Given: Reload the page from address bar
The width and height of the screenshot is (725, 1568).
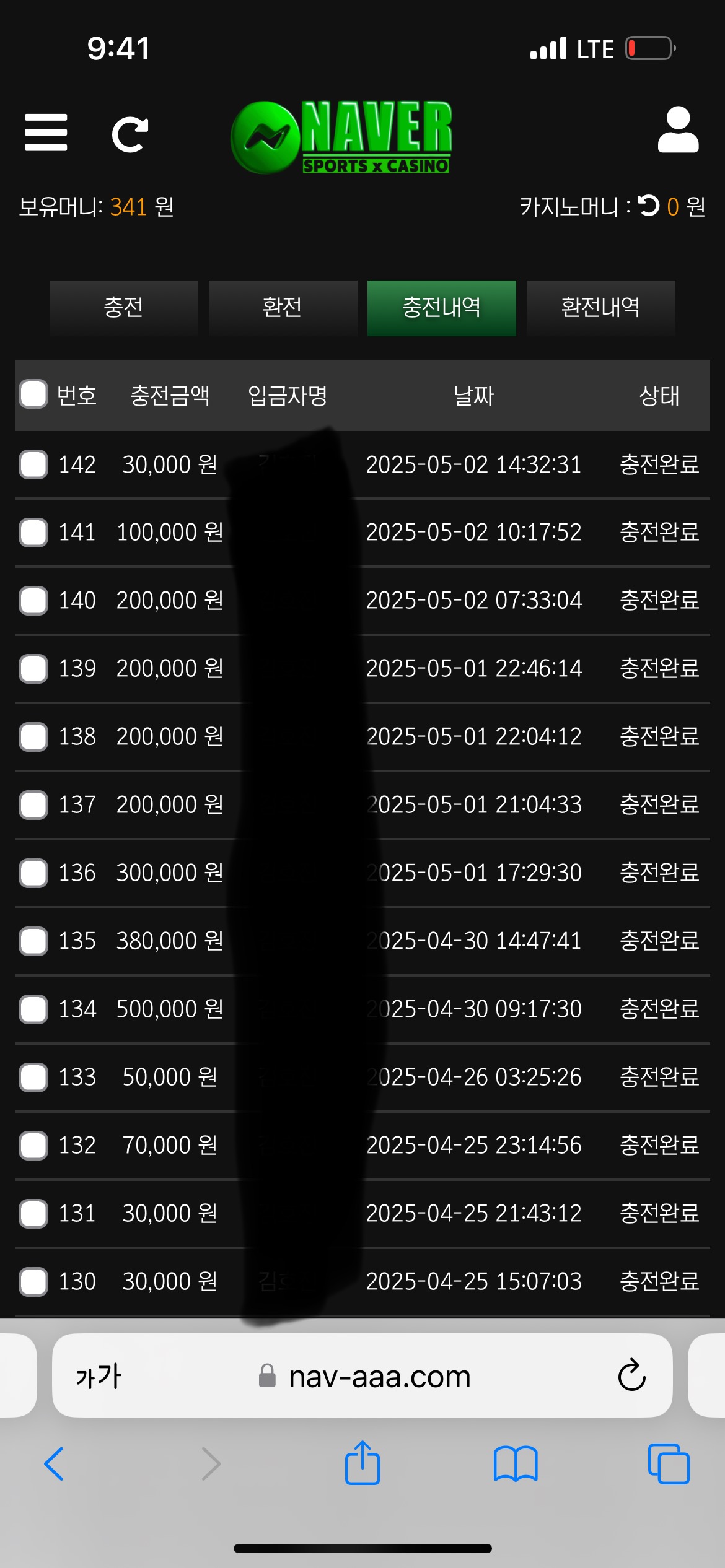Looking at the screenshot, I should (631, 1376).
